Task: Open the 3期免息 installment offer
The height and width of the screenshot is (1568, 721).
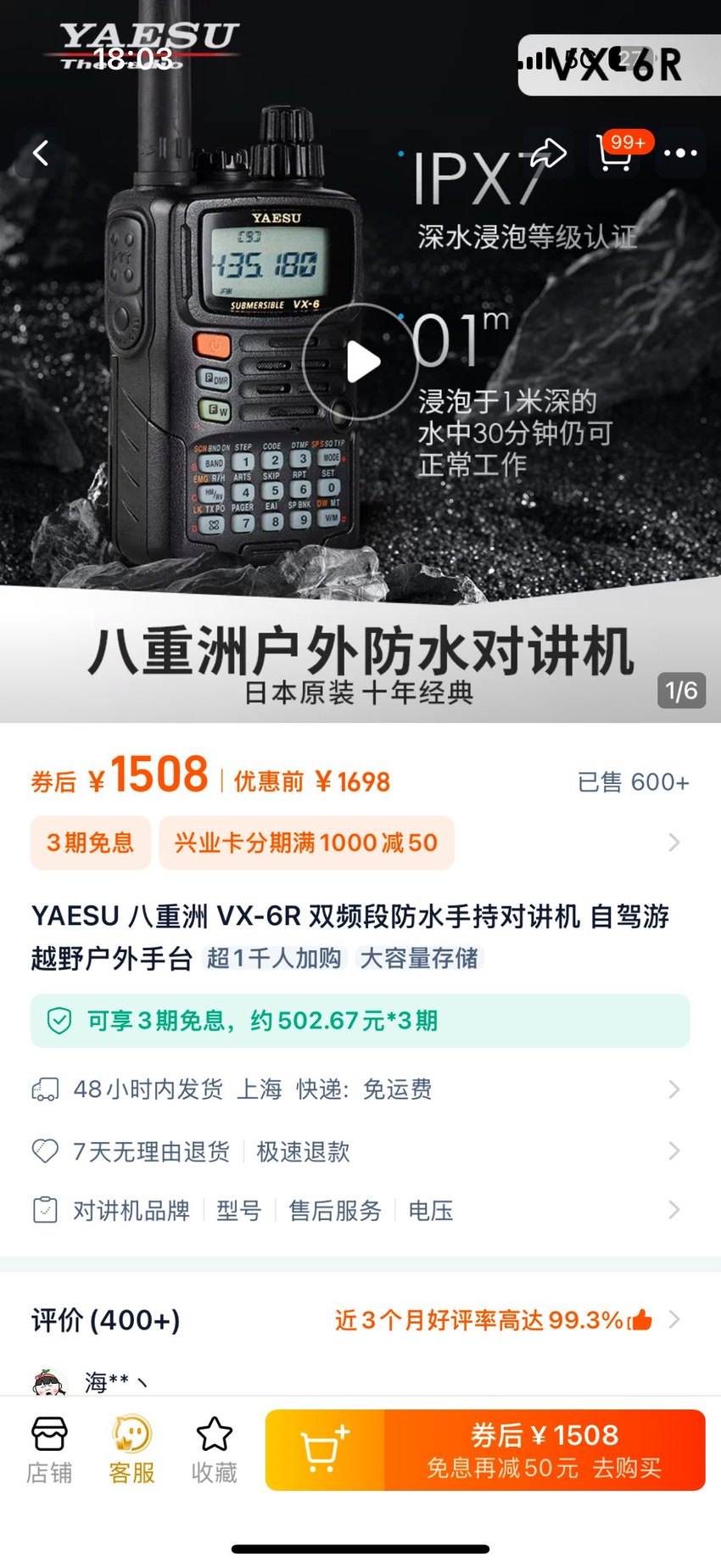Action: click(x=91, y=843)
